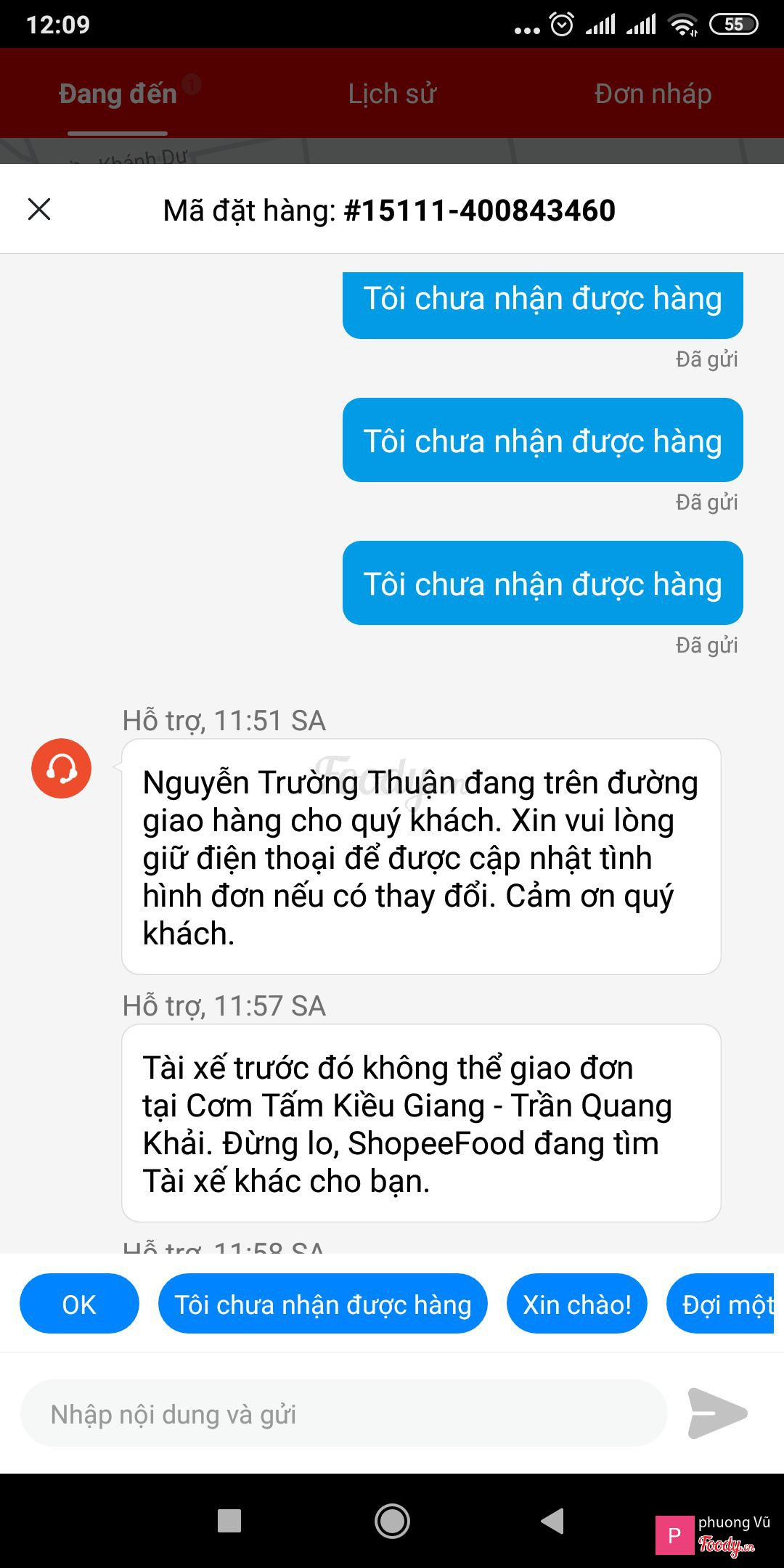
Task: Select the Đang đến tab
Action: tap(118, 94)
